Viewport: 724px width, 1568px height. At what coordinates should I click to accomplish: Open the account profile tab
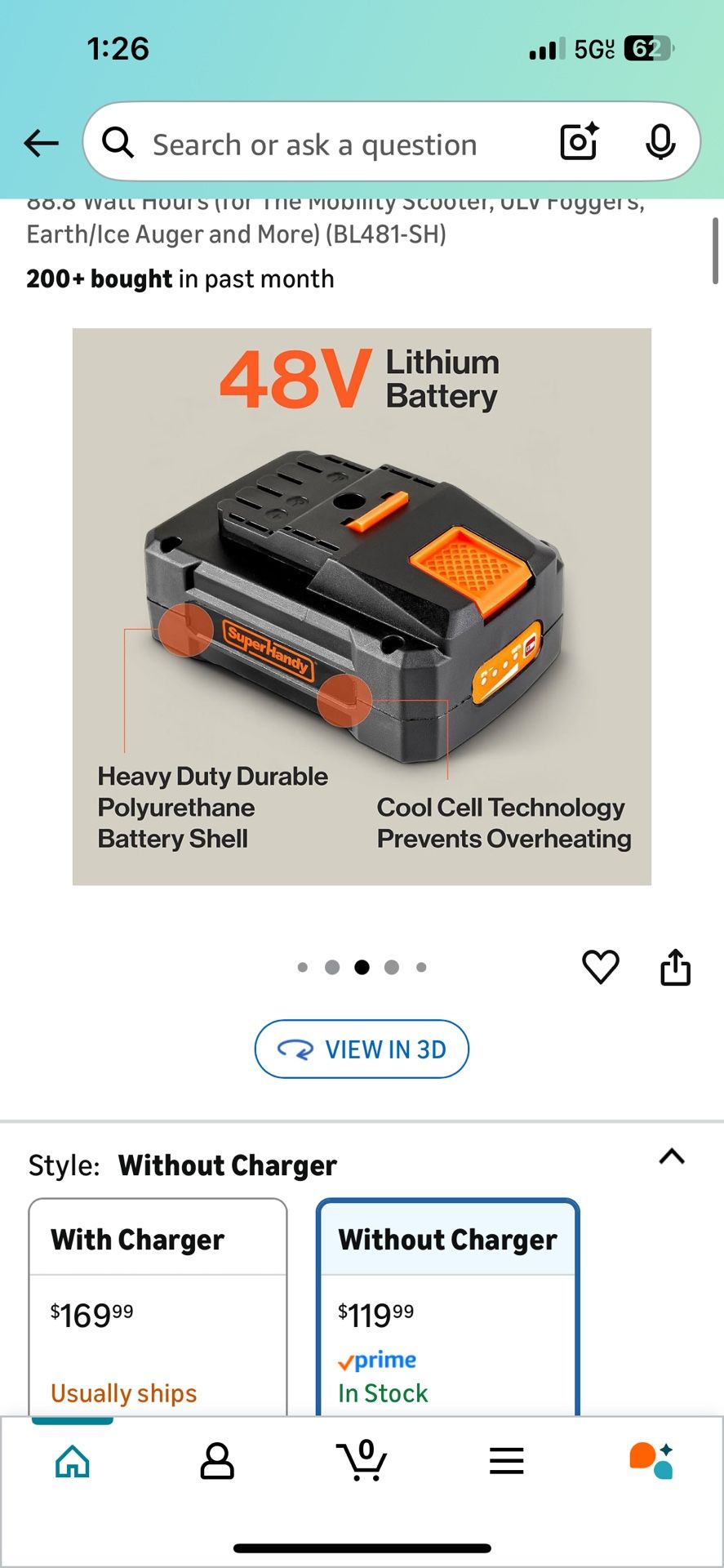tap(217, 1461)
